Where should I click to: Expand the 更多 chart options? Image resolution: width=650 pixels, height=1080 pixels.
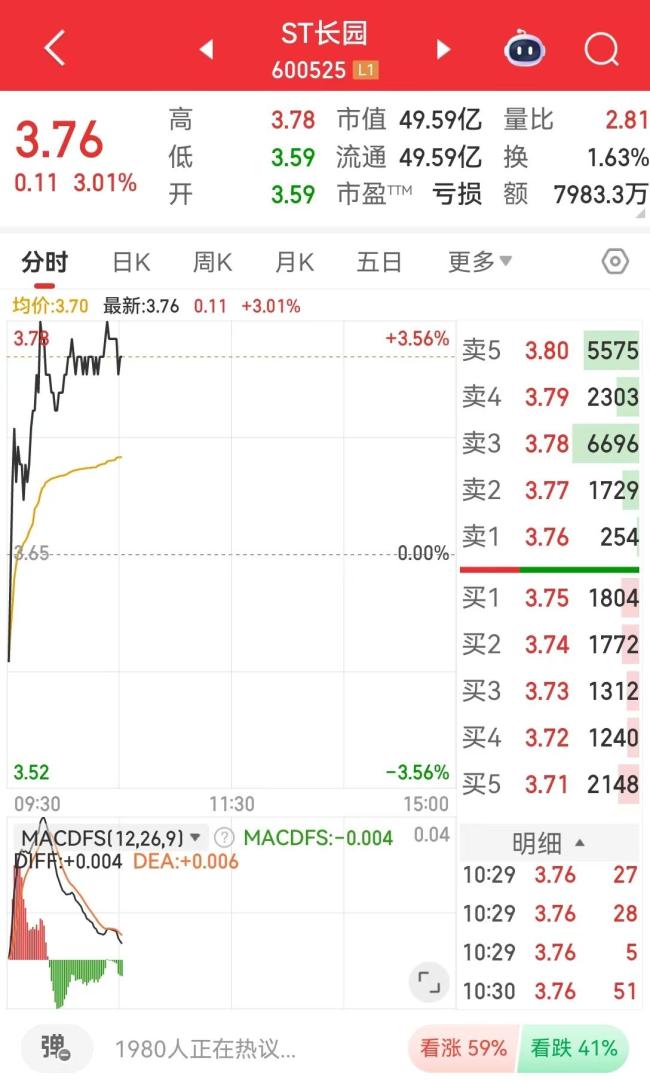(480, 262)
